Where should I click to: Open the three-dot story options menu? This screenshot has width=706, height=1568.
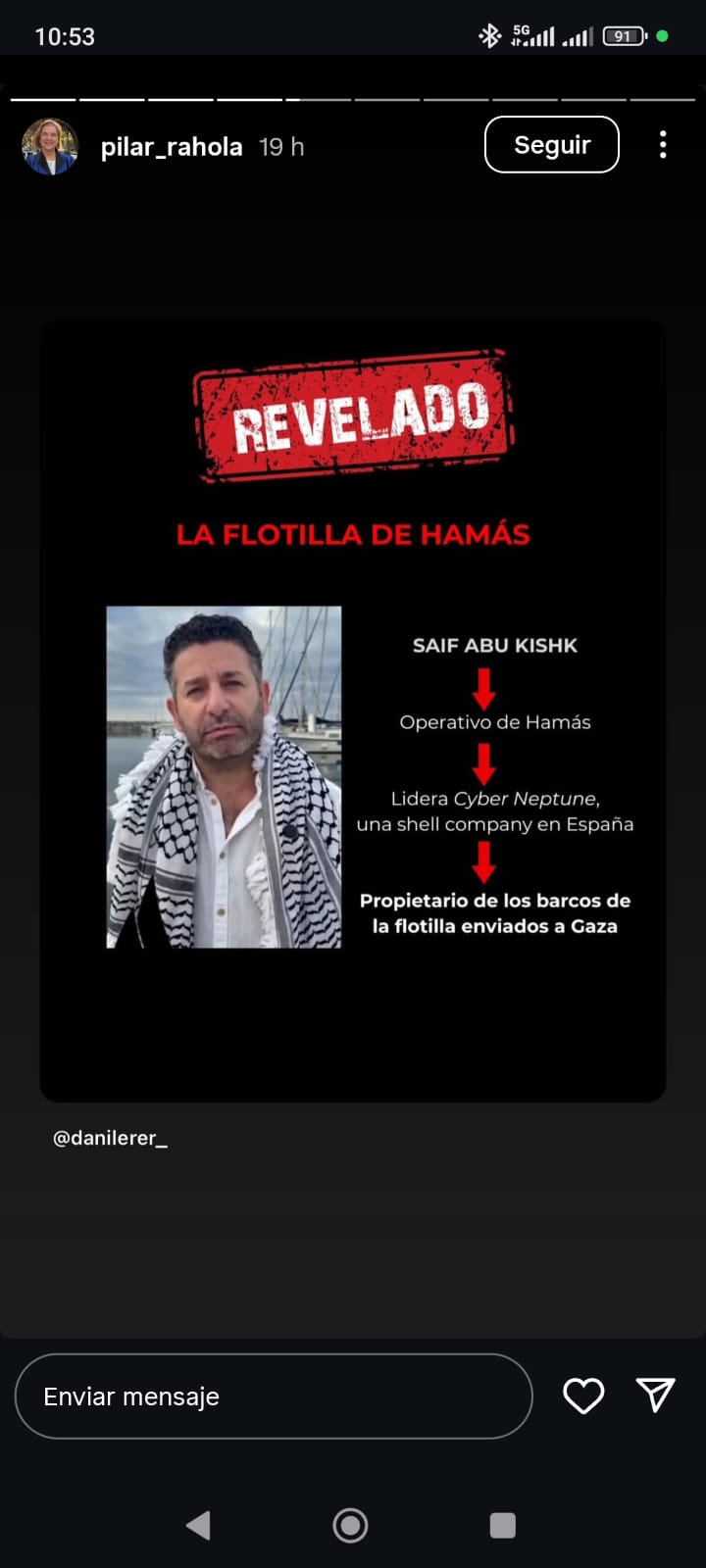663,145
